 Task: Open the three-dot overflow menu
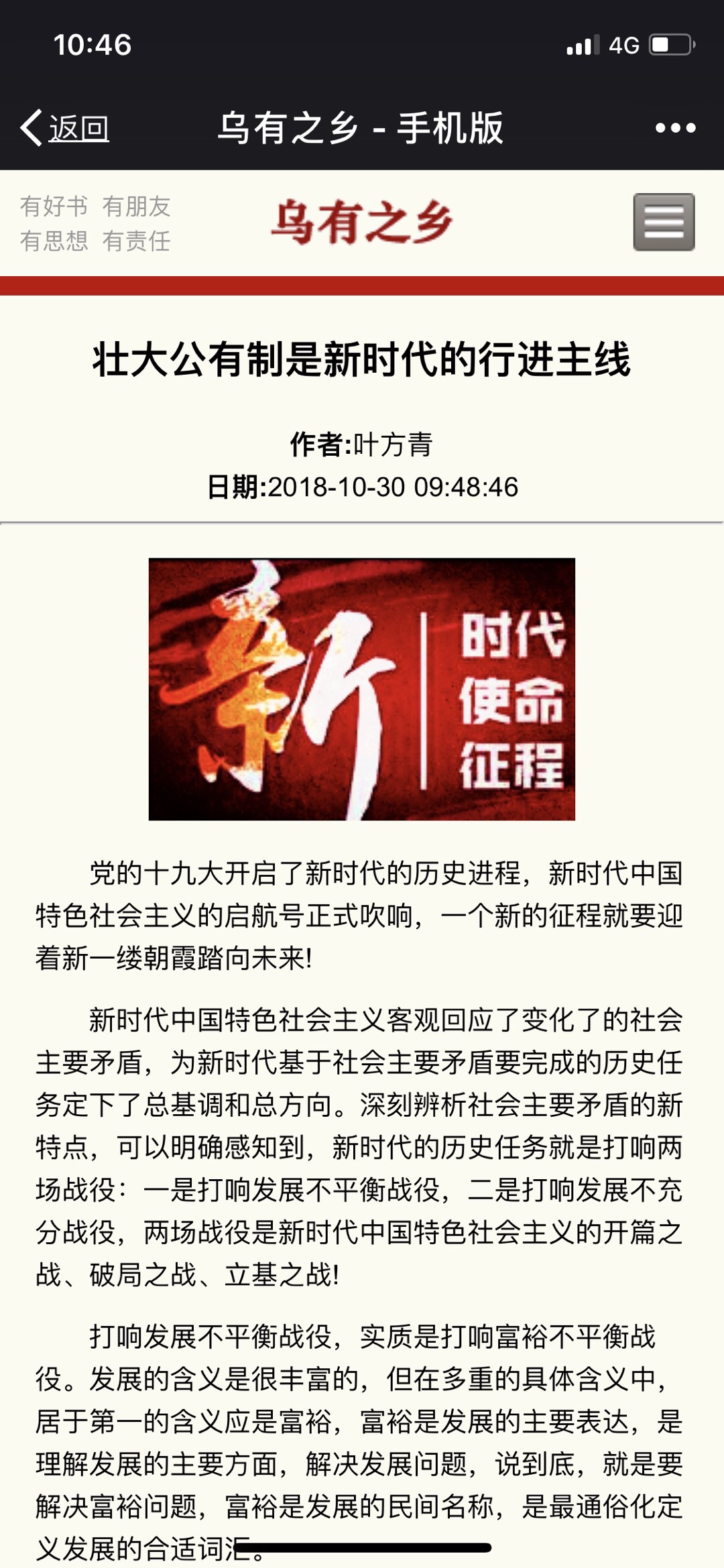pyautogui.click(x=674, y=127)
